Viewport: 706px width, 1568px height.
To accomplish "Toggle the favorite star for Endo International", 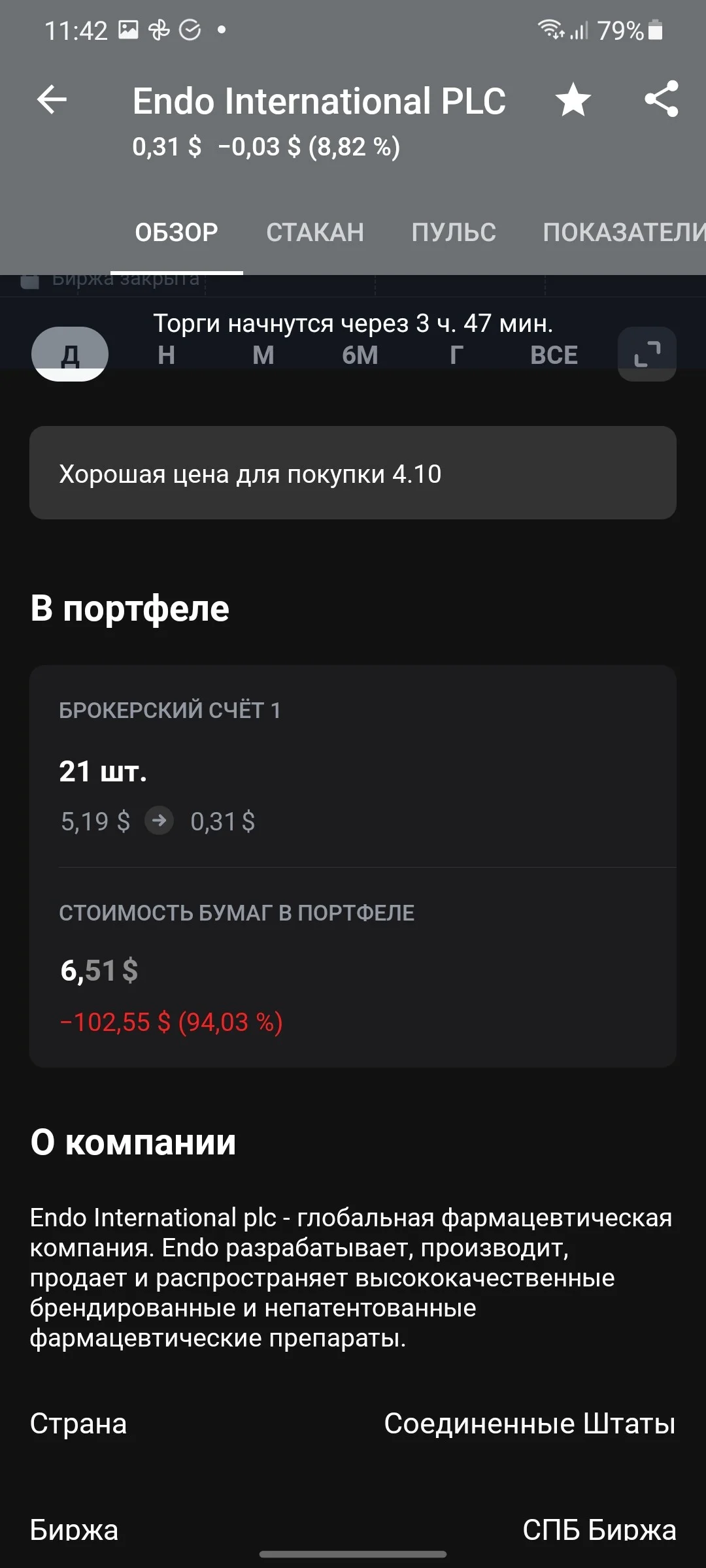I will coord(573,101).
